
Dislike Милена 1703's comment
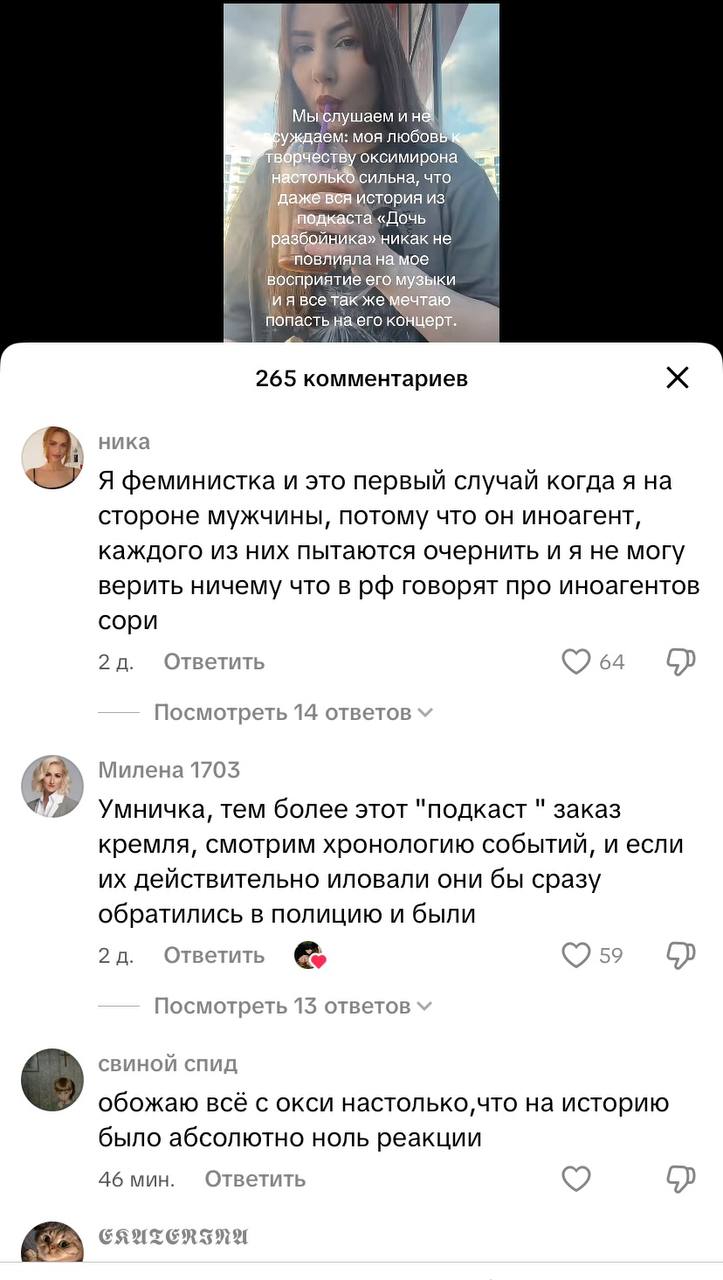(x=680, y=955)
